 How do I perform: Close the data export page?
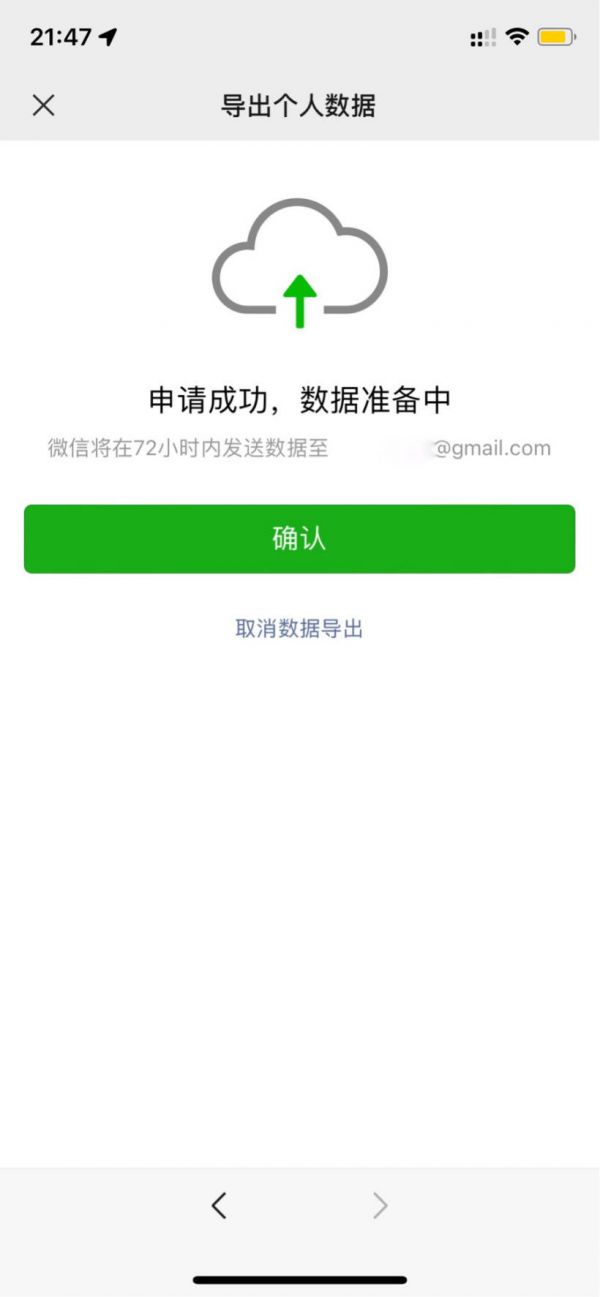(43, 105)
